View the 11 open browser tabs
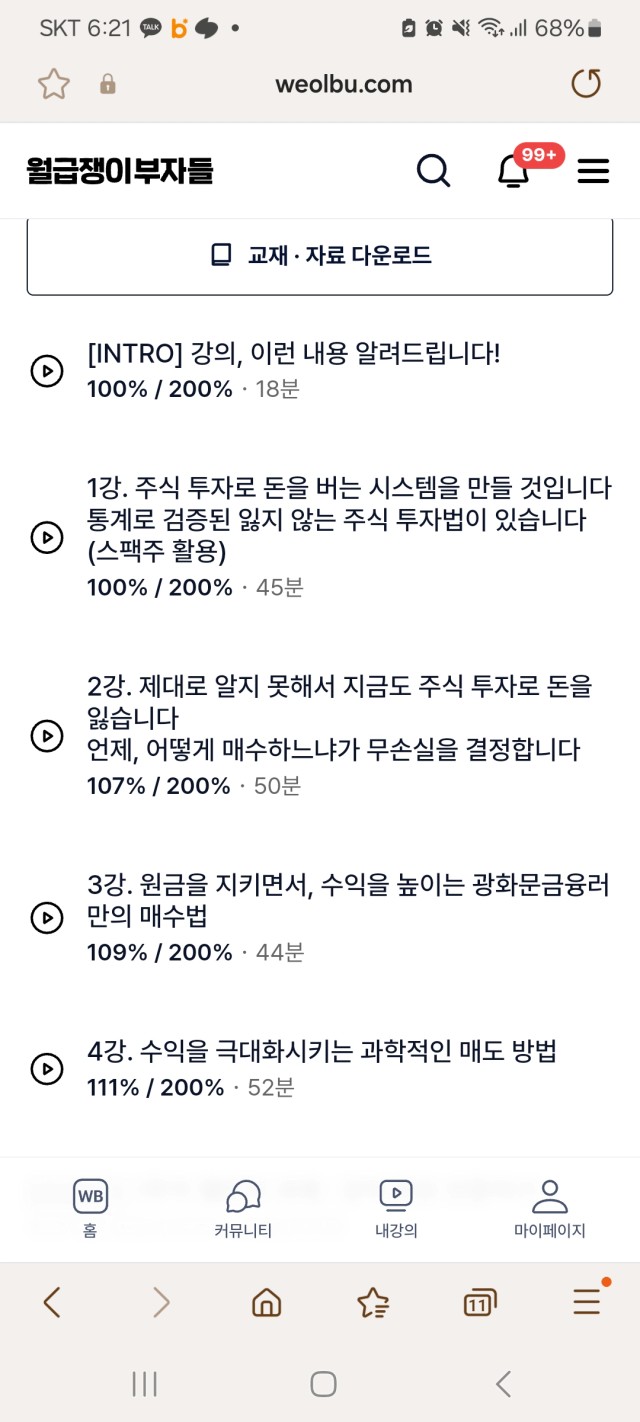The width and height of the screenshot is (640, 1422). point(480,1302)
